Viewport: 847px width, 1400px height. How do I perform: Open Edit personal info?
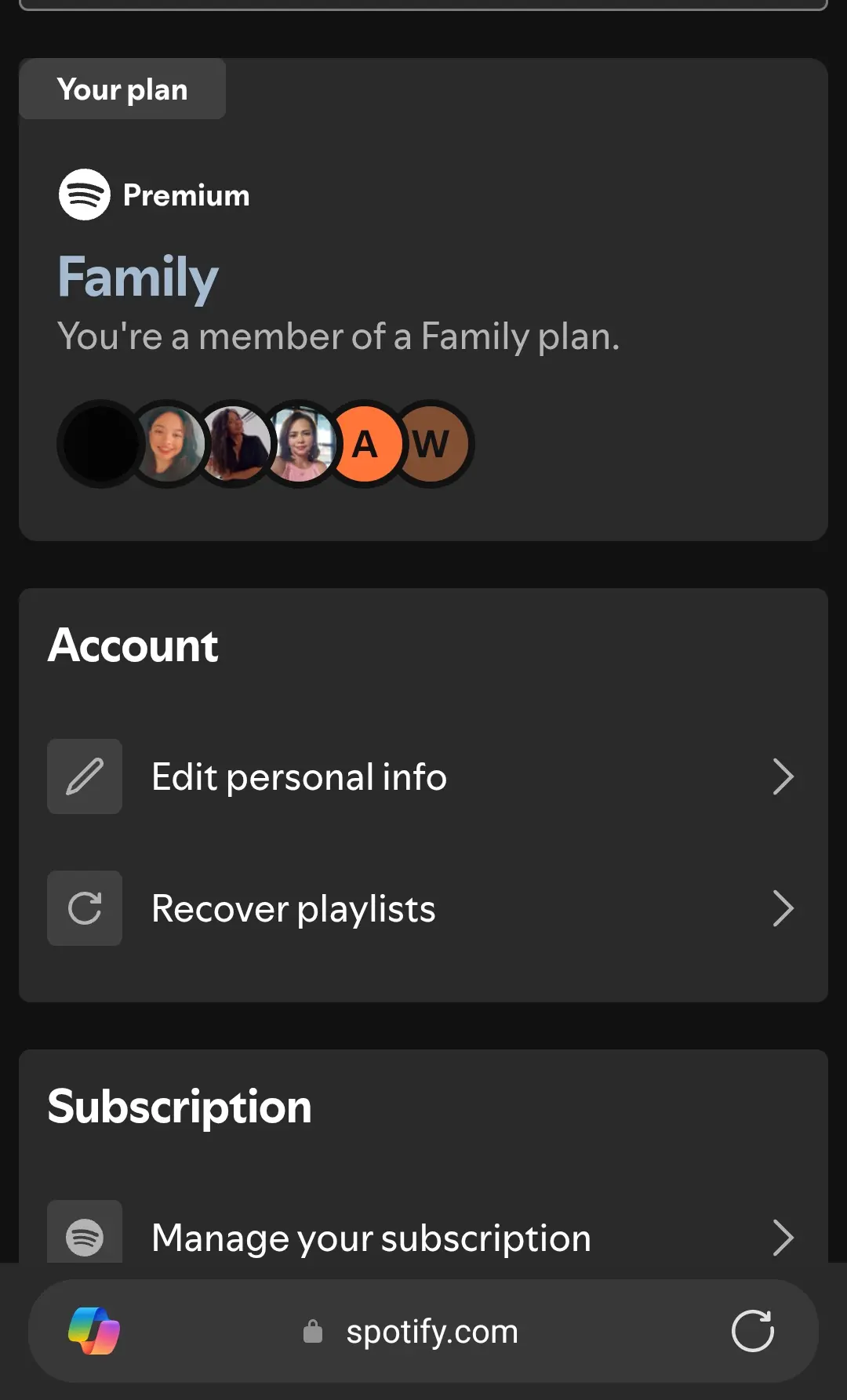423,776
